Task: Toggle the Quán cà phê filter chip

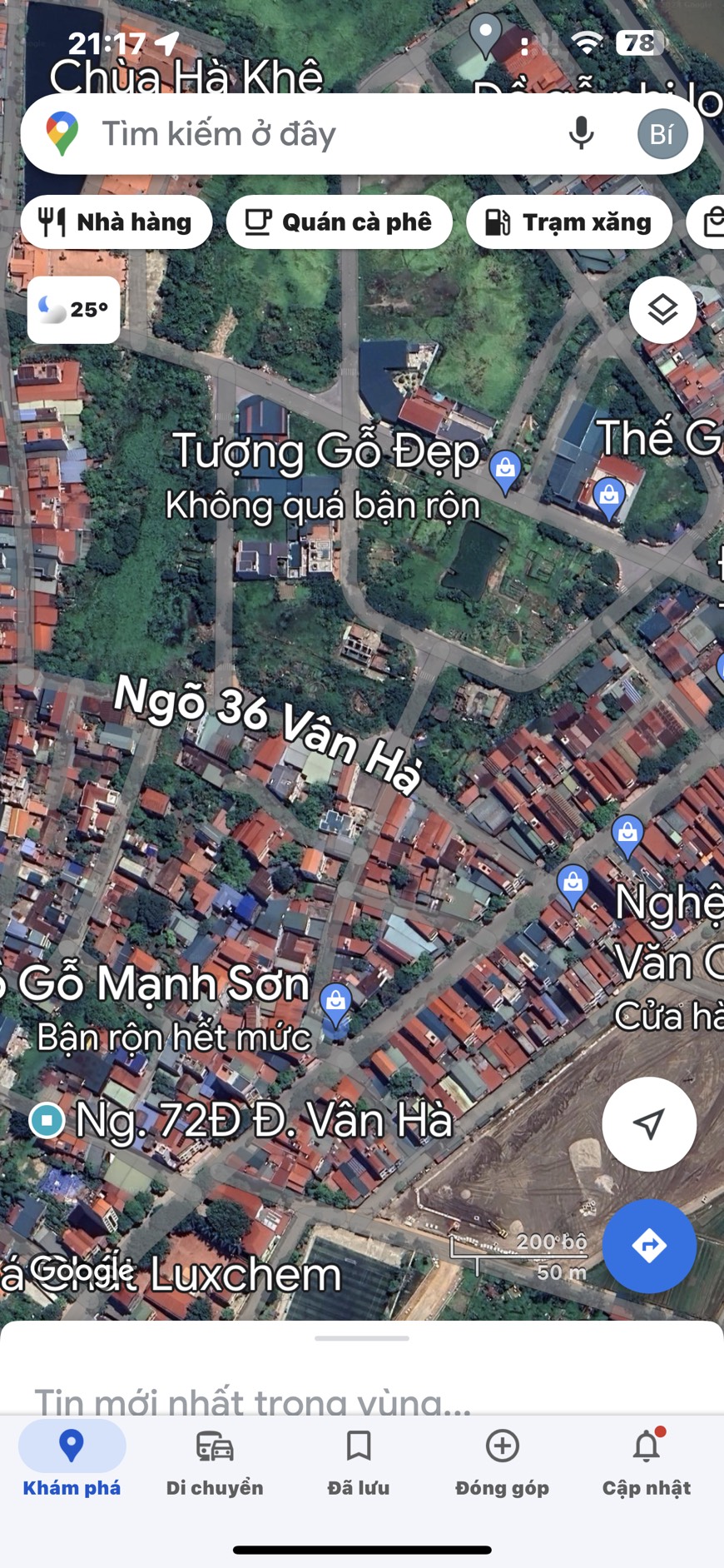Action: pyautogui.click(x=338, y=222)
